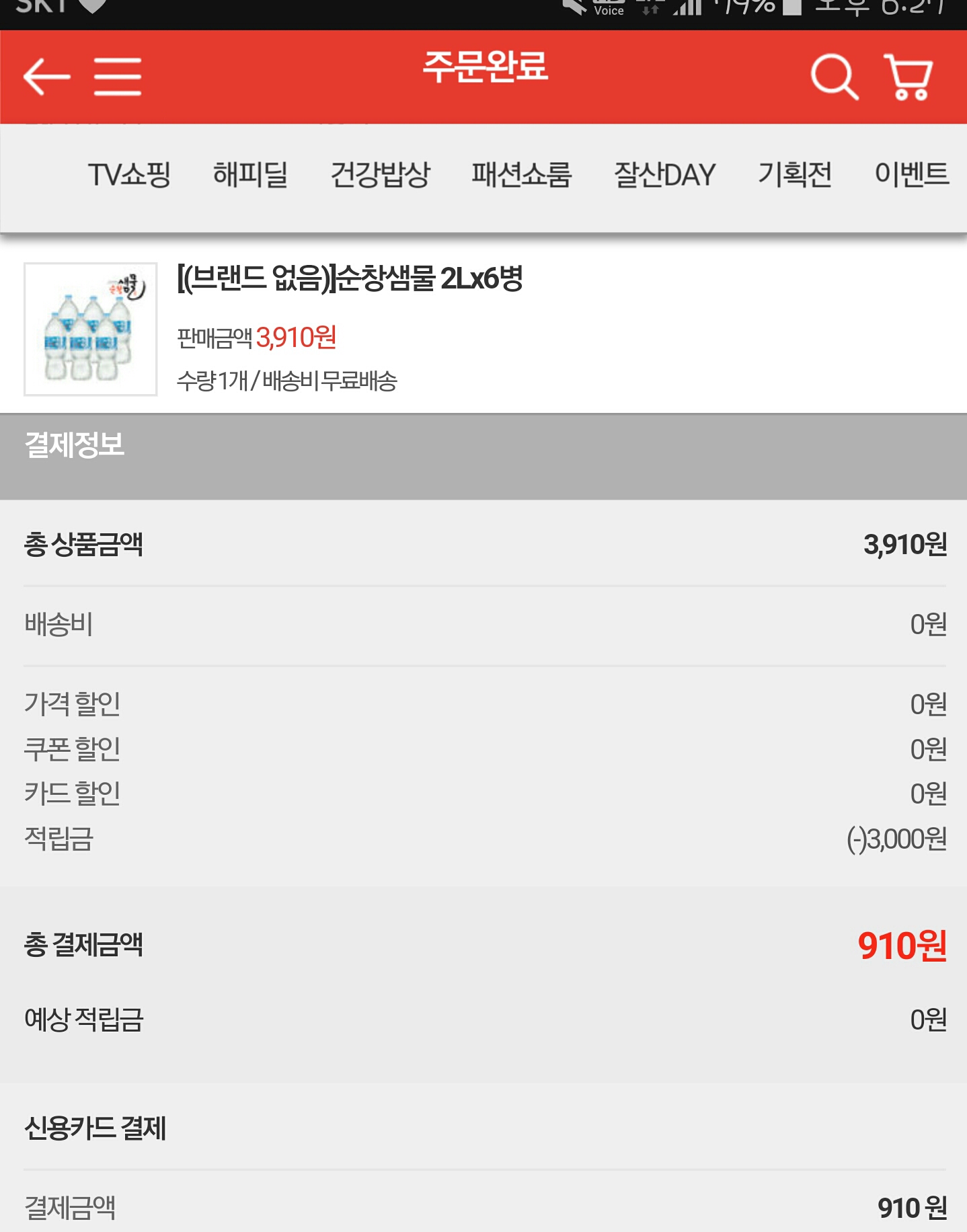Open the hamburger menu
The height and width of the screenshot is (1232, 967).
pyautogui.click(x=118, y=76)
